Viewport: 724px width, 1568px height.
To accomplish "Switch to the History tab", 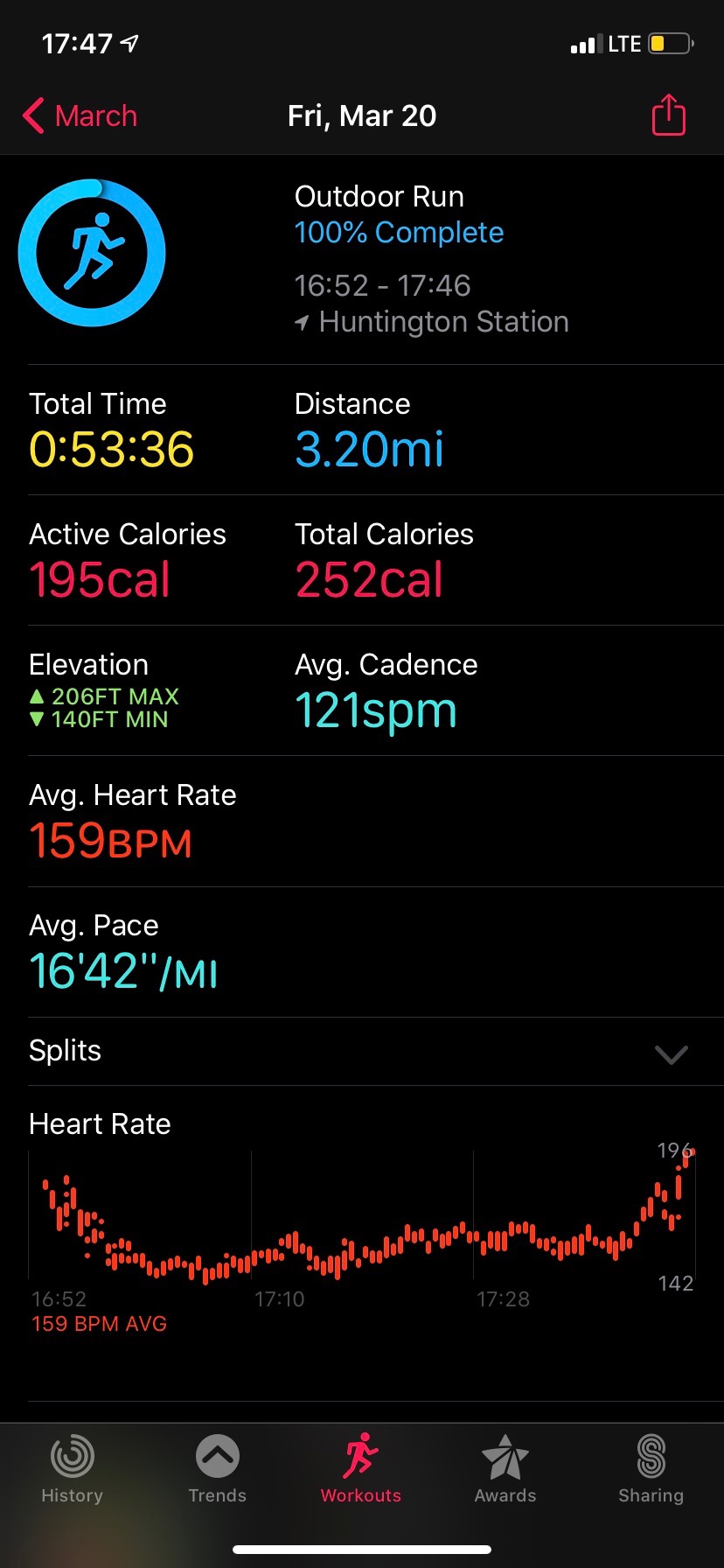I will (x=72, y=1470).
